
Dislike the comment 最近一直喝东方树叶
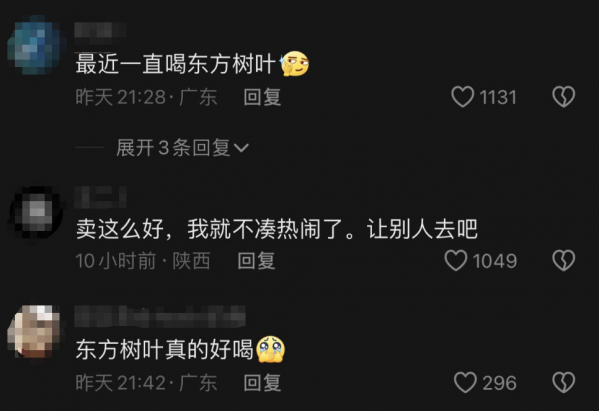coord(564,97)
